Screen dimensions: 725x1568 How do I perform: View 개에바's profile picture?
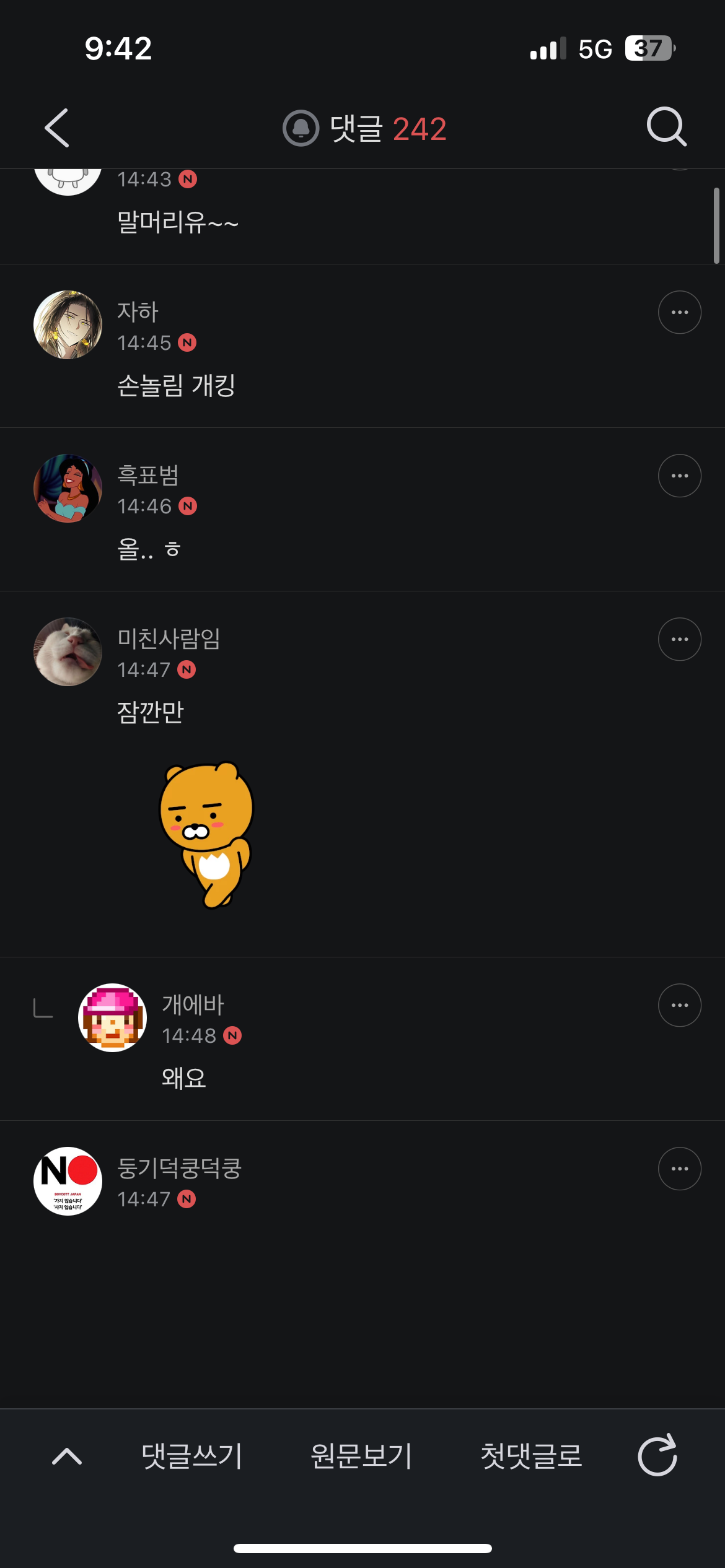pyautogui.click(x=112, y=1017)
